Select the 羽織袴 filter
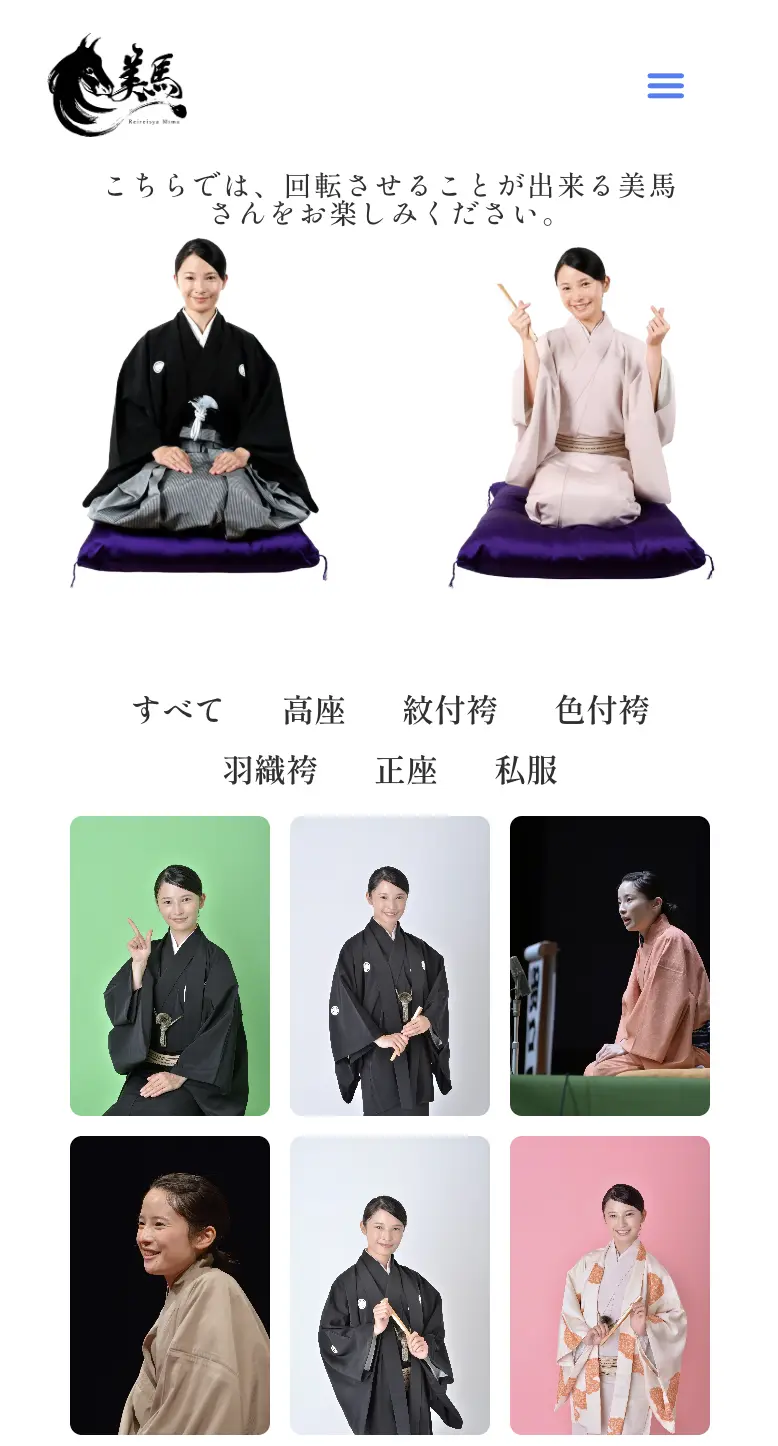 tap(270, 770)
